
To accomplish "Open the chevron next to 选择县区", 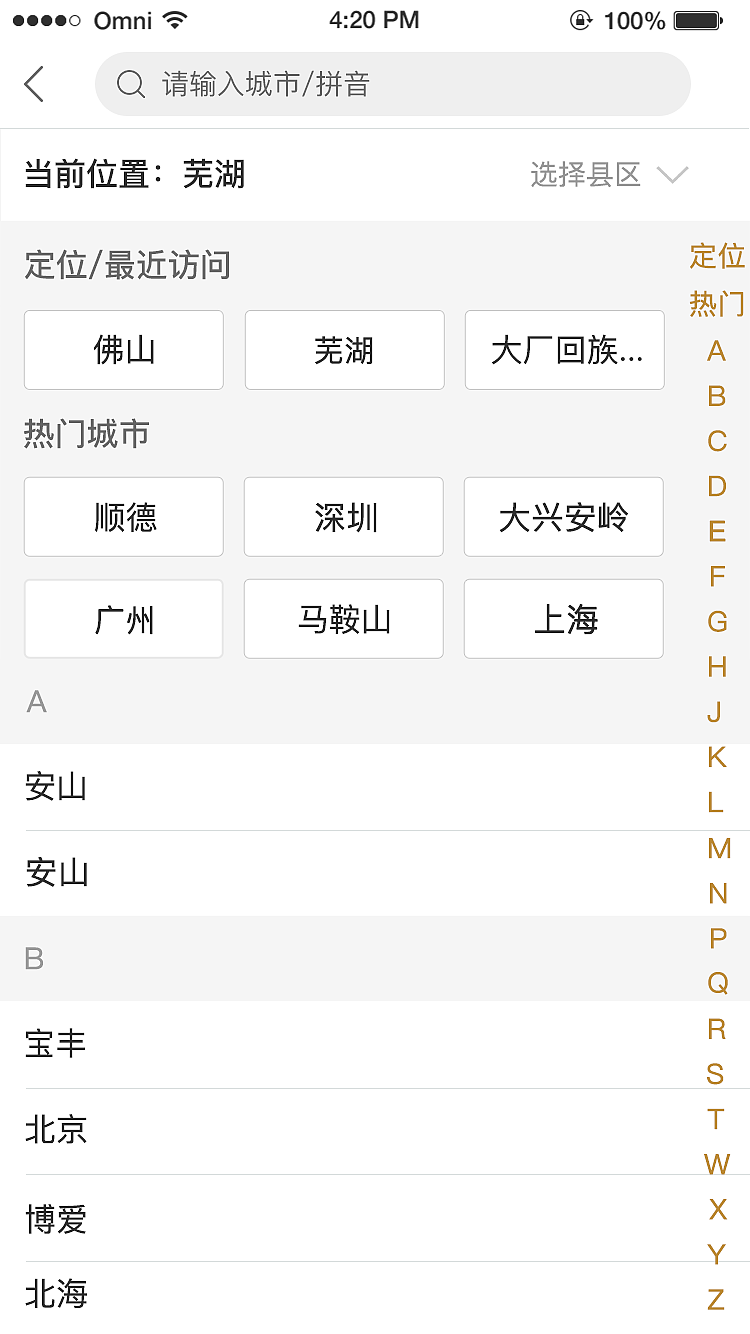I will point(672,174).
